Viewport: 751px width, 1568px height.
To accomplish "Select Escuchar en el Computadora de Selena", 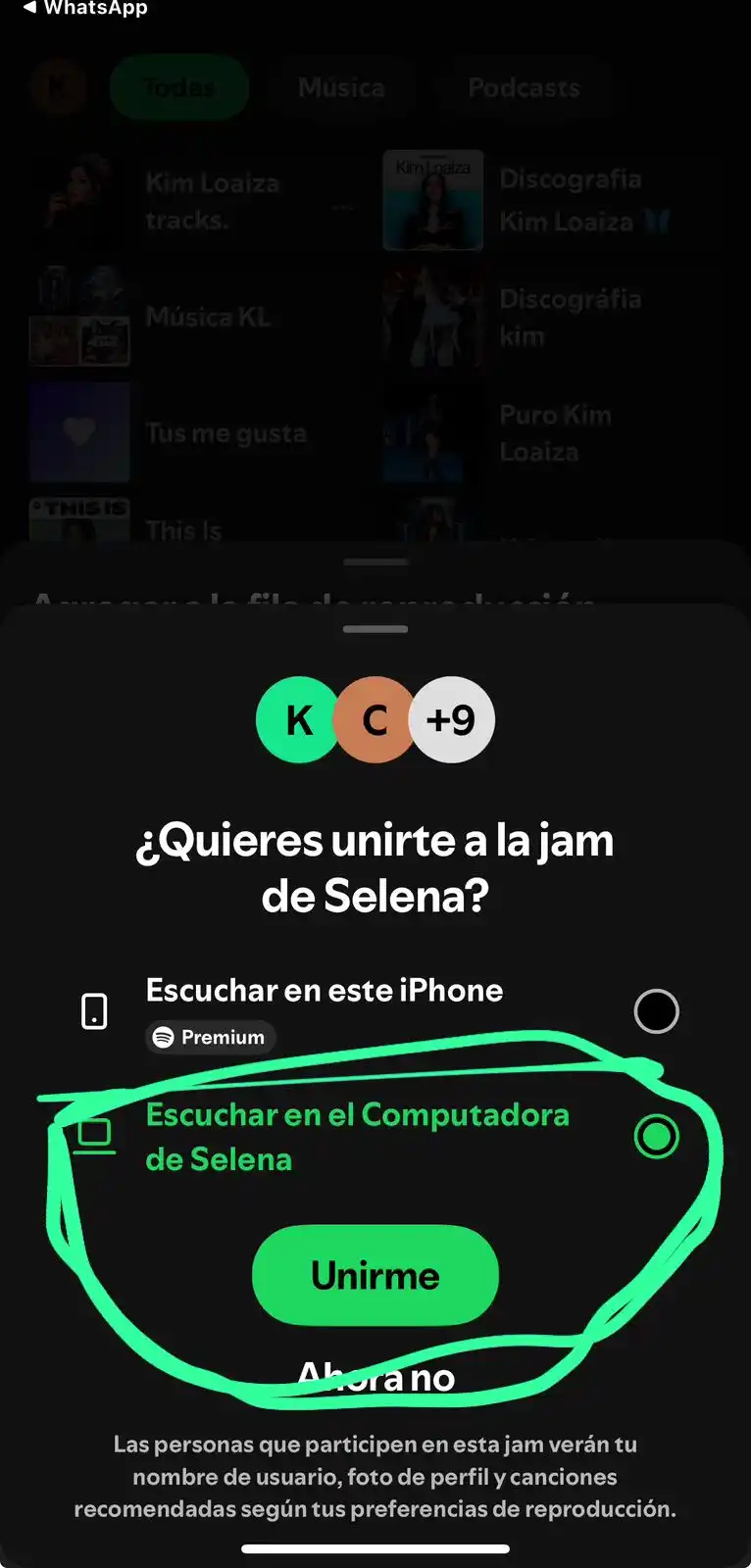I will pyautogui.click(x=655, y=1137).
